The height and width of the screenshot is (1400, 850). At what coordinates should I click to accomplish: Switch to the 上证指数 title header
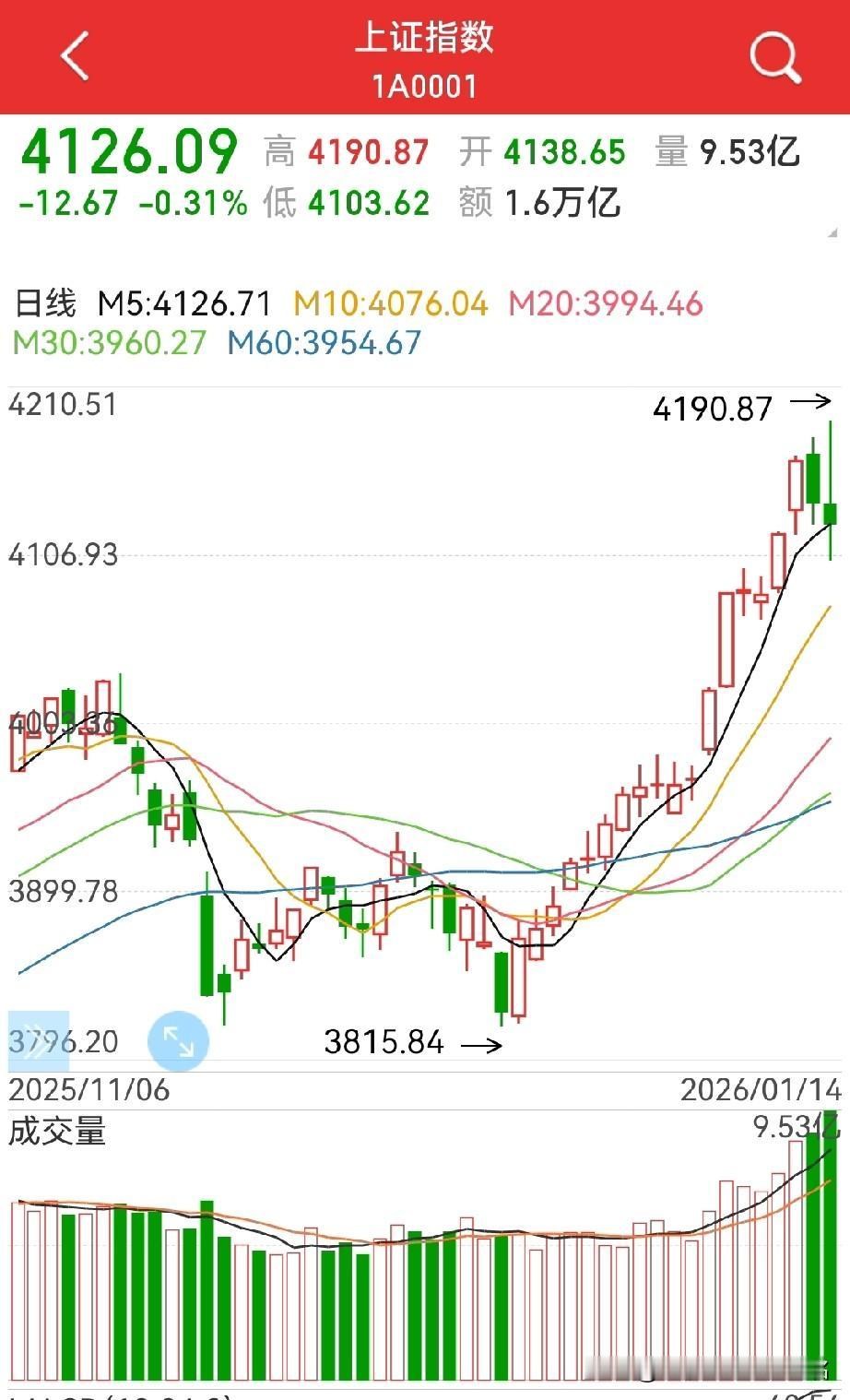pos(425,41)
